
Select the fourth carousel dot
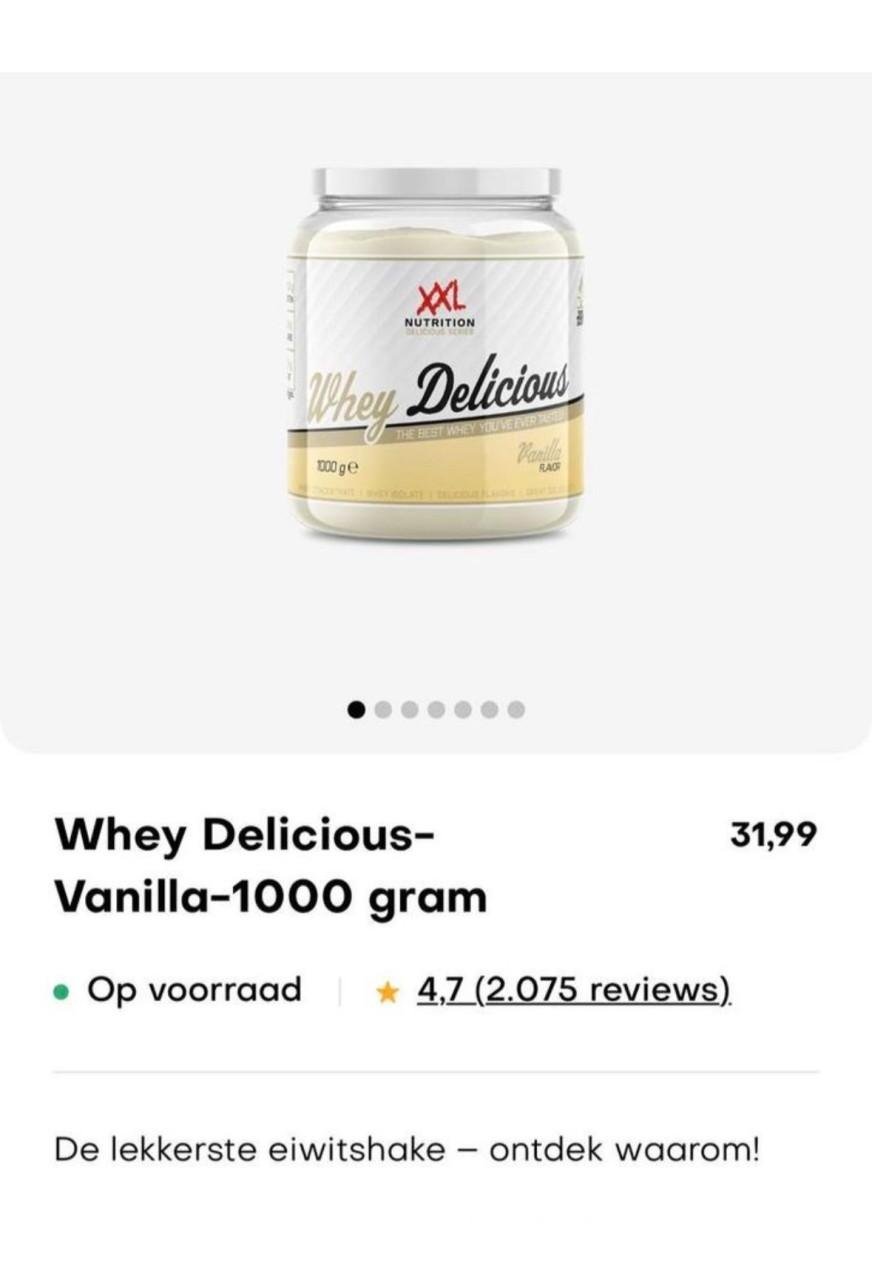[x=435, y=710]
